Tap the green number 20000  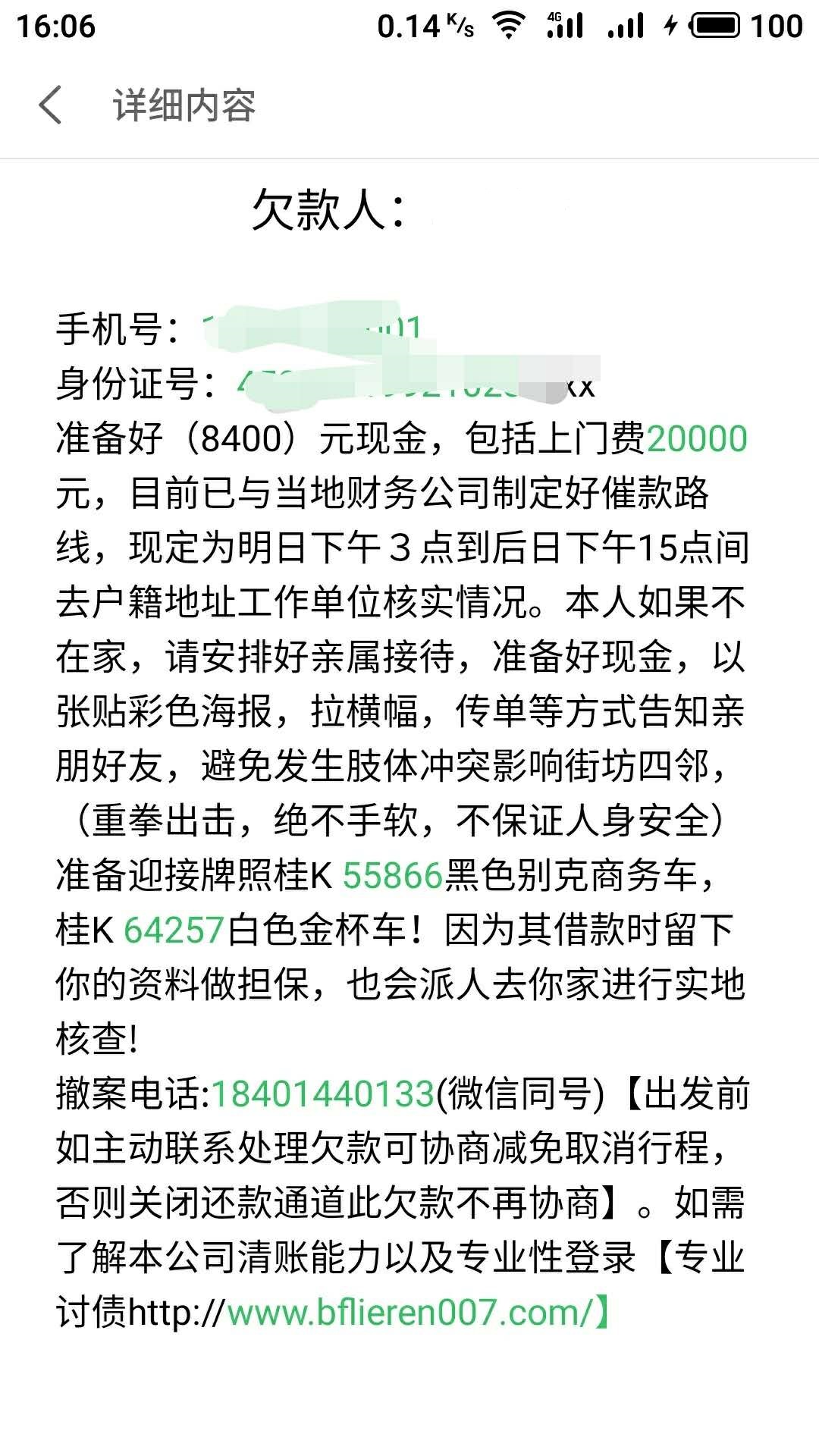pyautogui.click(x=697, y=438)
